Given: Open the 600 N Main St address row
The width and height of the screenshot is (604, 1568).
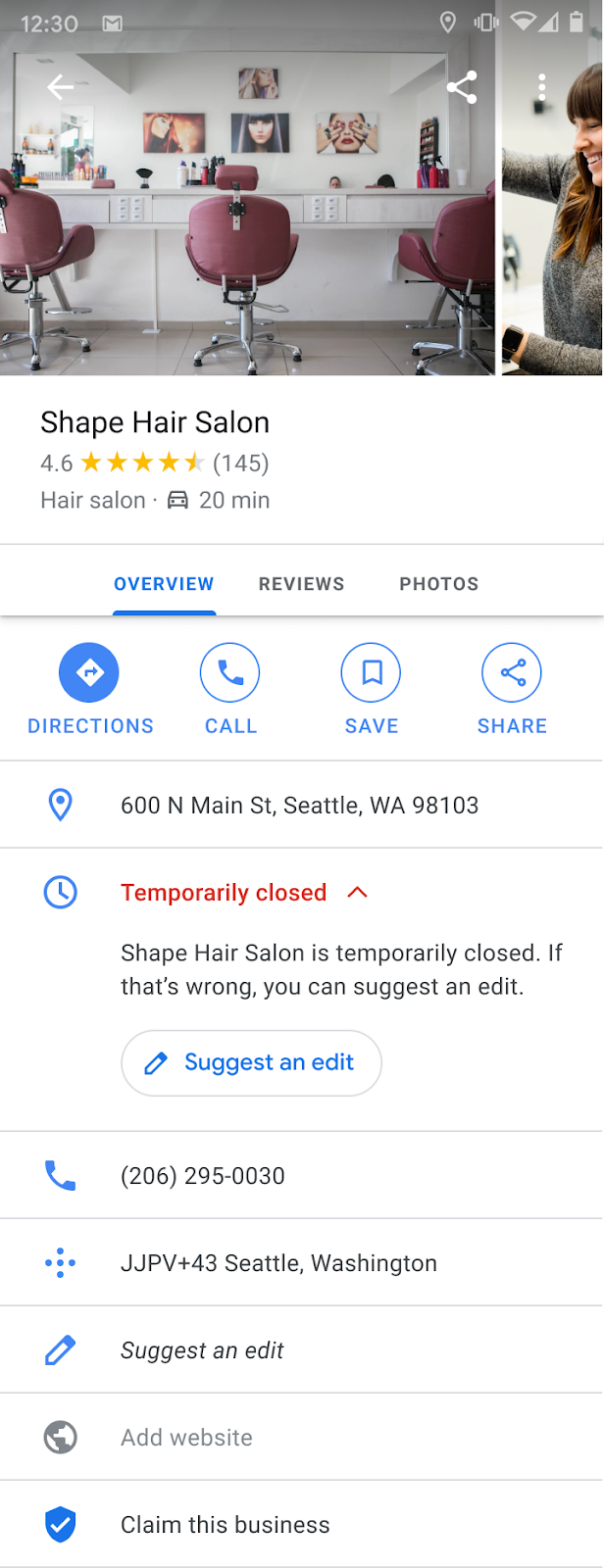Looking at the screenshot, I should tap(299, 806).
